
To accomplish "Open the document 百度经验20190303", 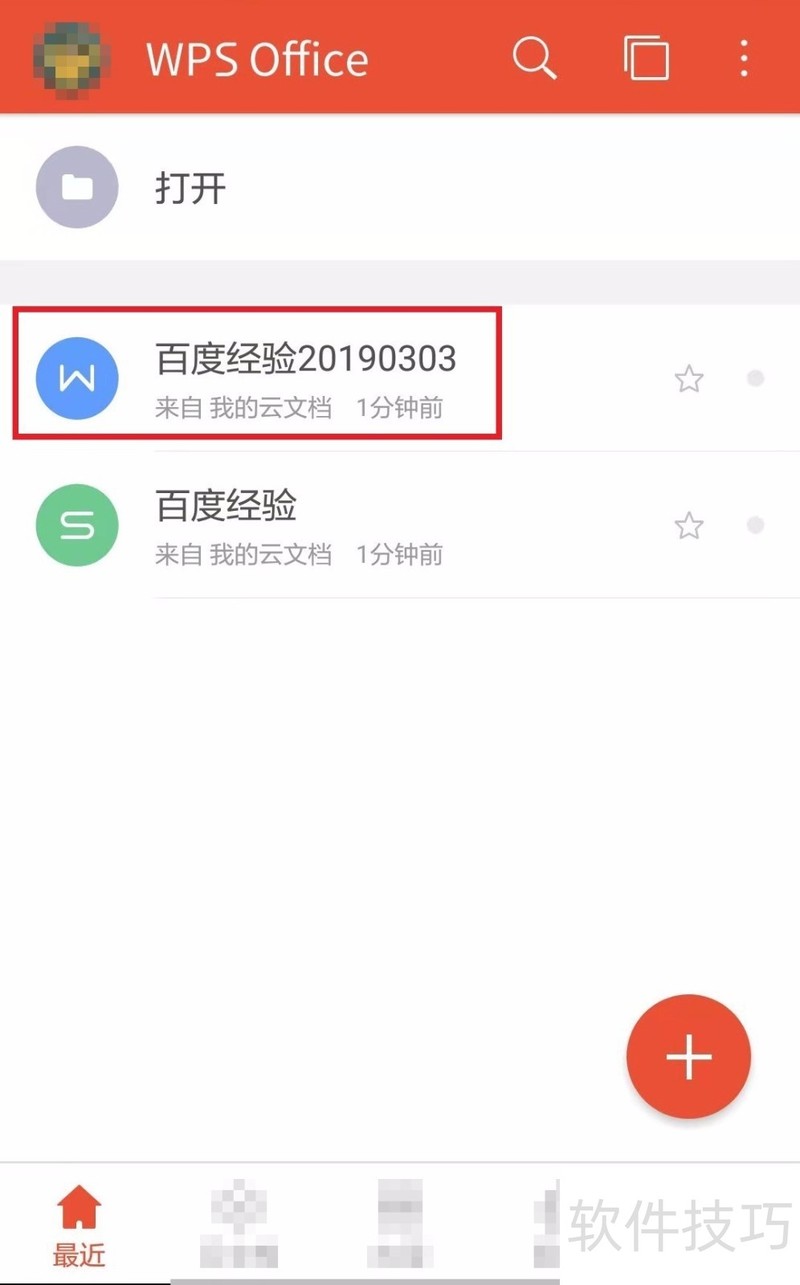I will 305,377.
